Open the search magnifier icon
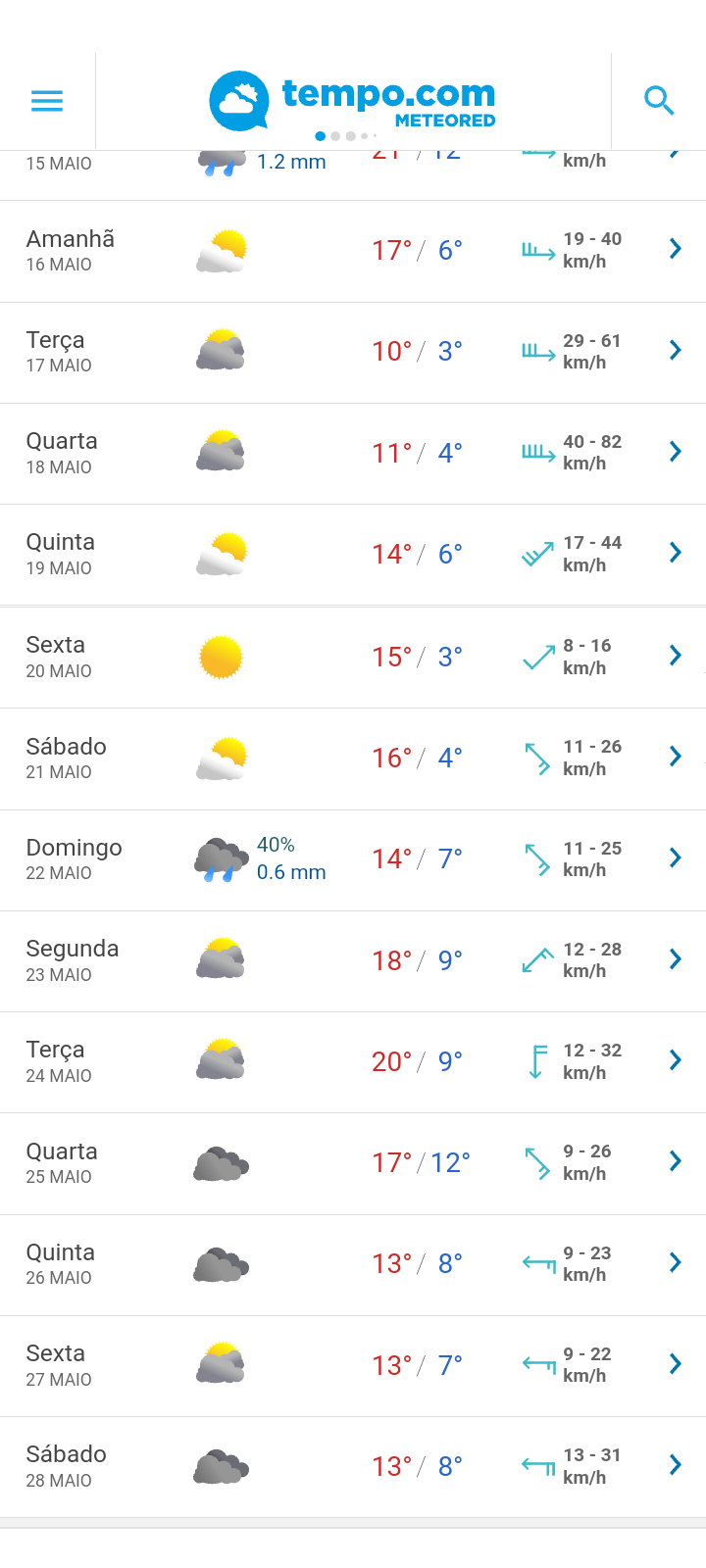Screen dimensions: 706x1568 [659, 101]
